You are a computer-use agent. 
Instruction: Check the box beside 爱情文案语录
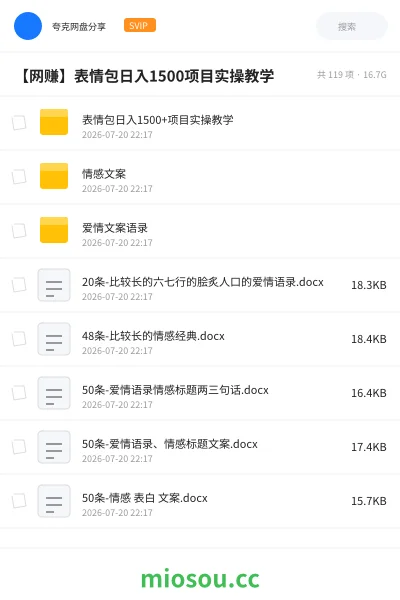point(19,231)
